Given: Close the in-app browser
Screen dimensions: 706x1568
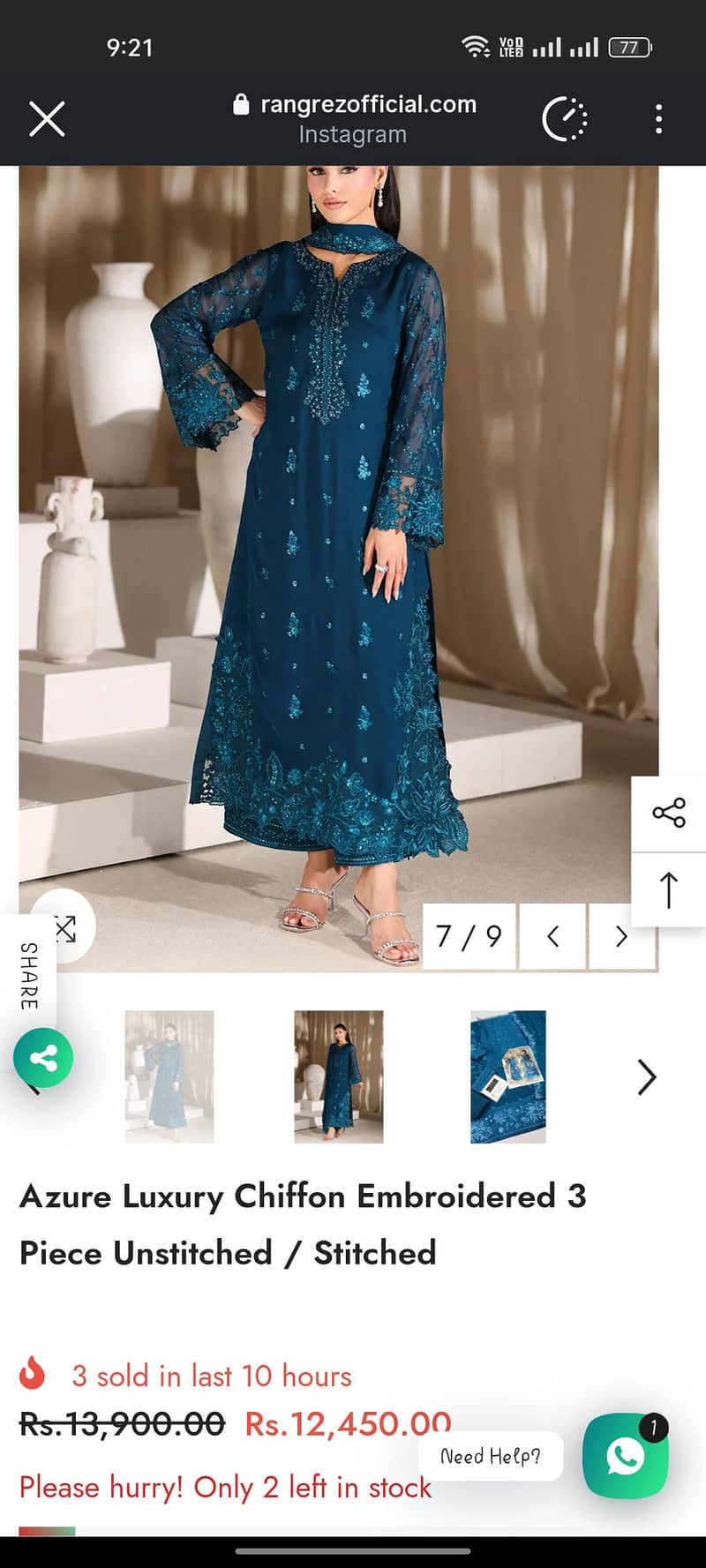Looking at the screenshot, I should pos(47,119).
